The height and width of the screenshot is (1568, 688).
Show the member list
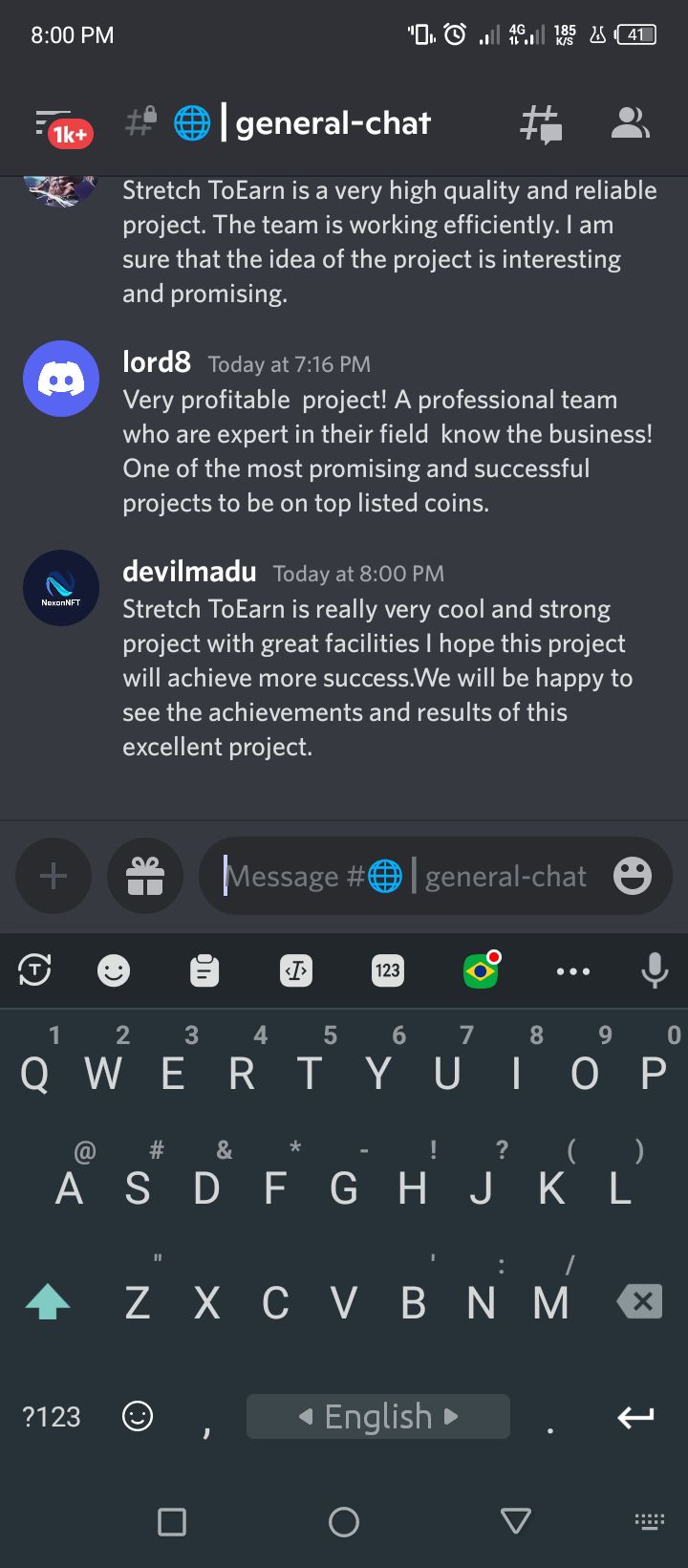(x=630, y=123)
